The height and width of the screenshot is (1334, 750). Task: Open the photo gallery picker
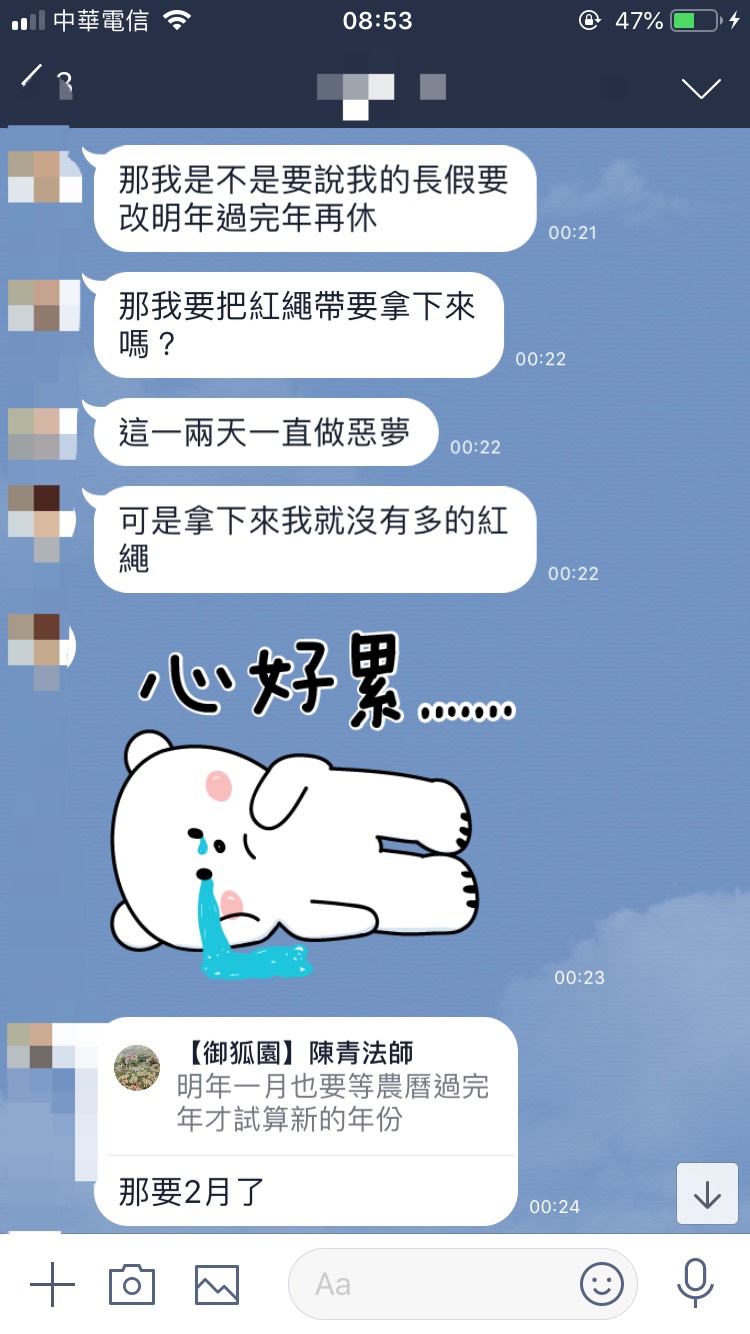pos(217,1283)
